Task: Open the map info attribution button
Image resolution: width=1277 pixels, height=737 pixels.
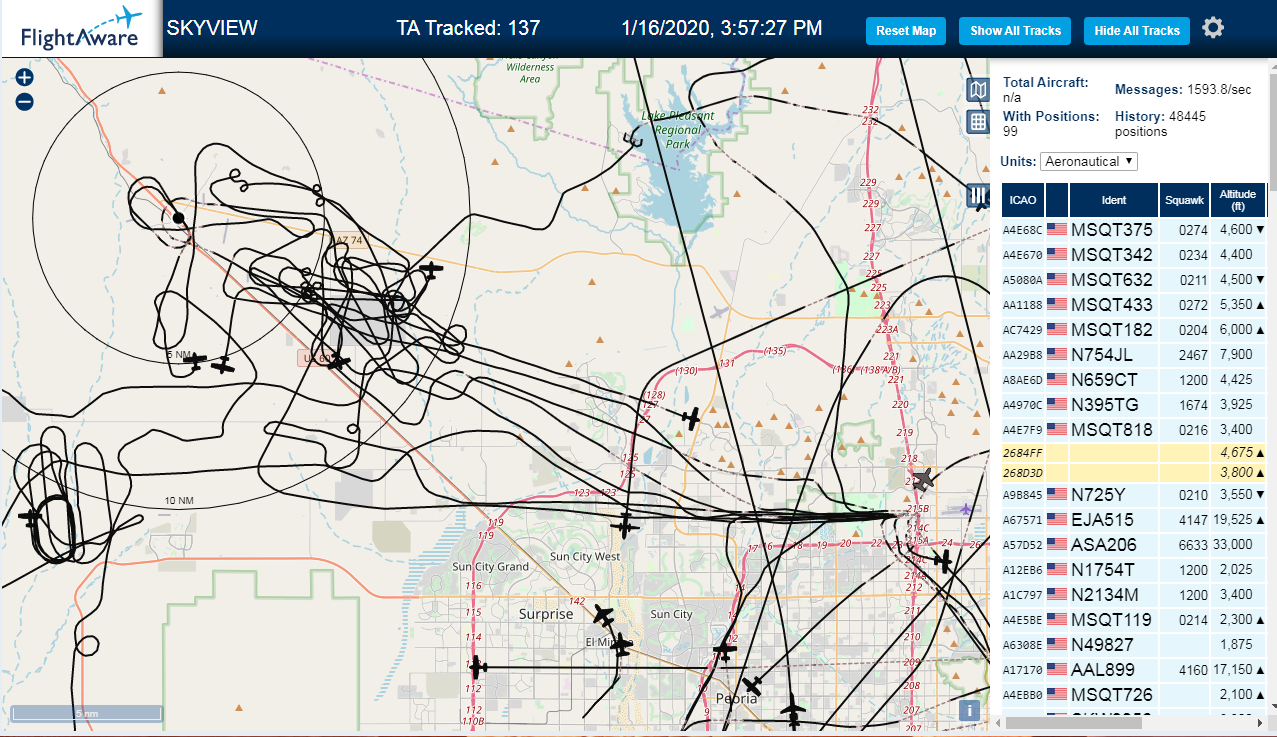Action: [x=968, y=710]
